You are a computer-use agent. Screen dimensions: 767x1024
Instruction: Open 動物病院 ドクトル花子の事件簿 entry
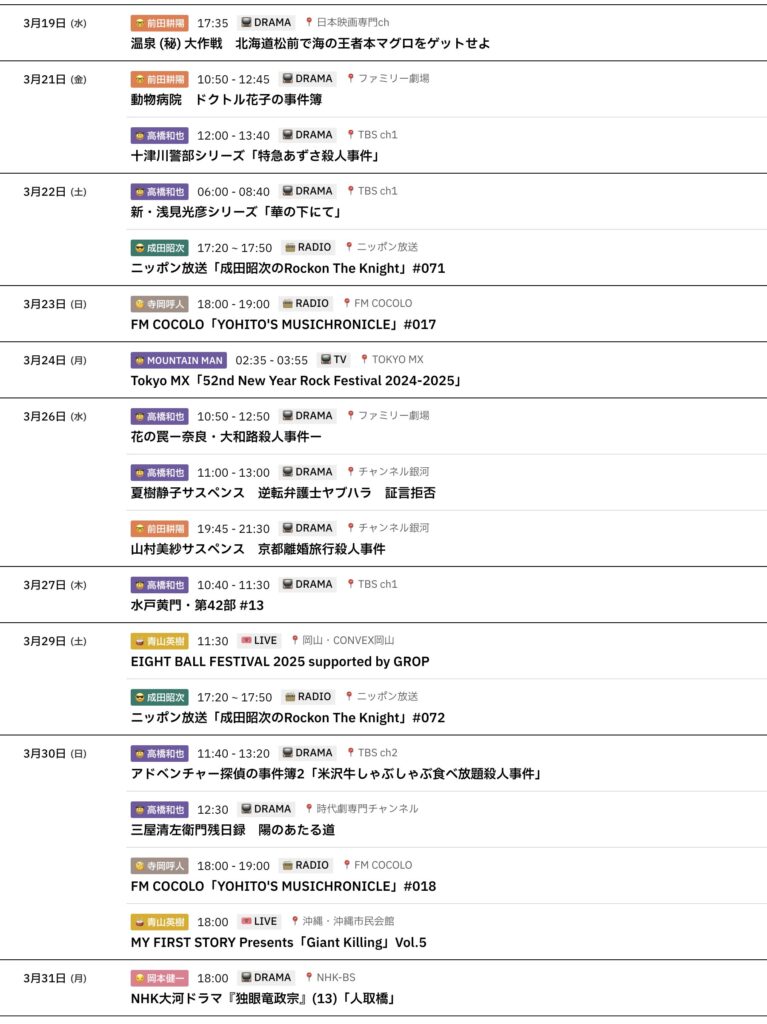pos(226,100)
